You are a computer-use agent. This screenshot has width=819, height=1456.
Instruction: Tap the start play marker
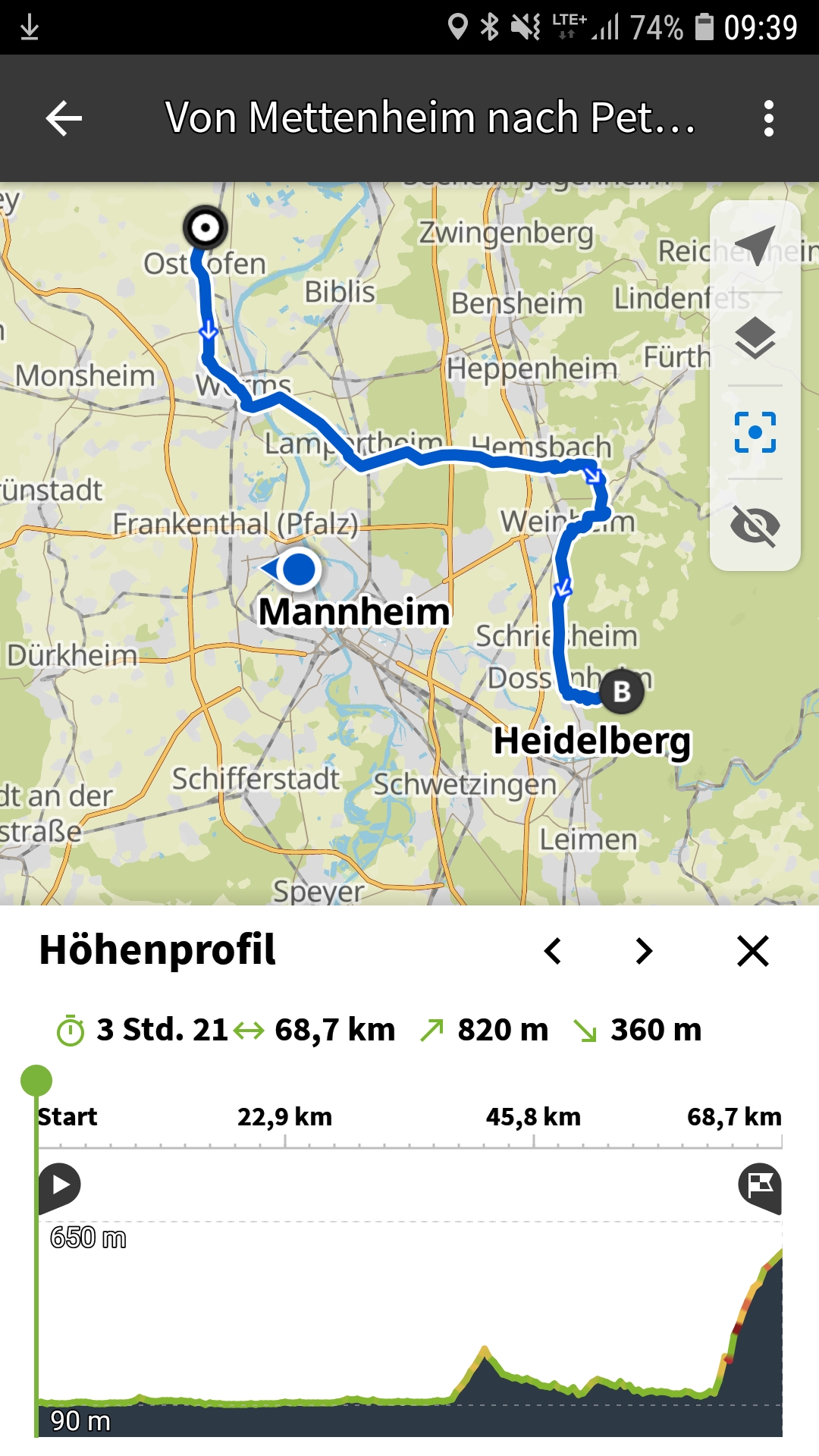click(60, 1186)
